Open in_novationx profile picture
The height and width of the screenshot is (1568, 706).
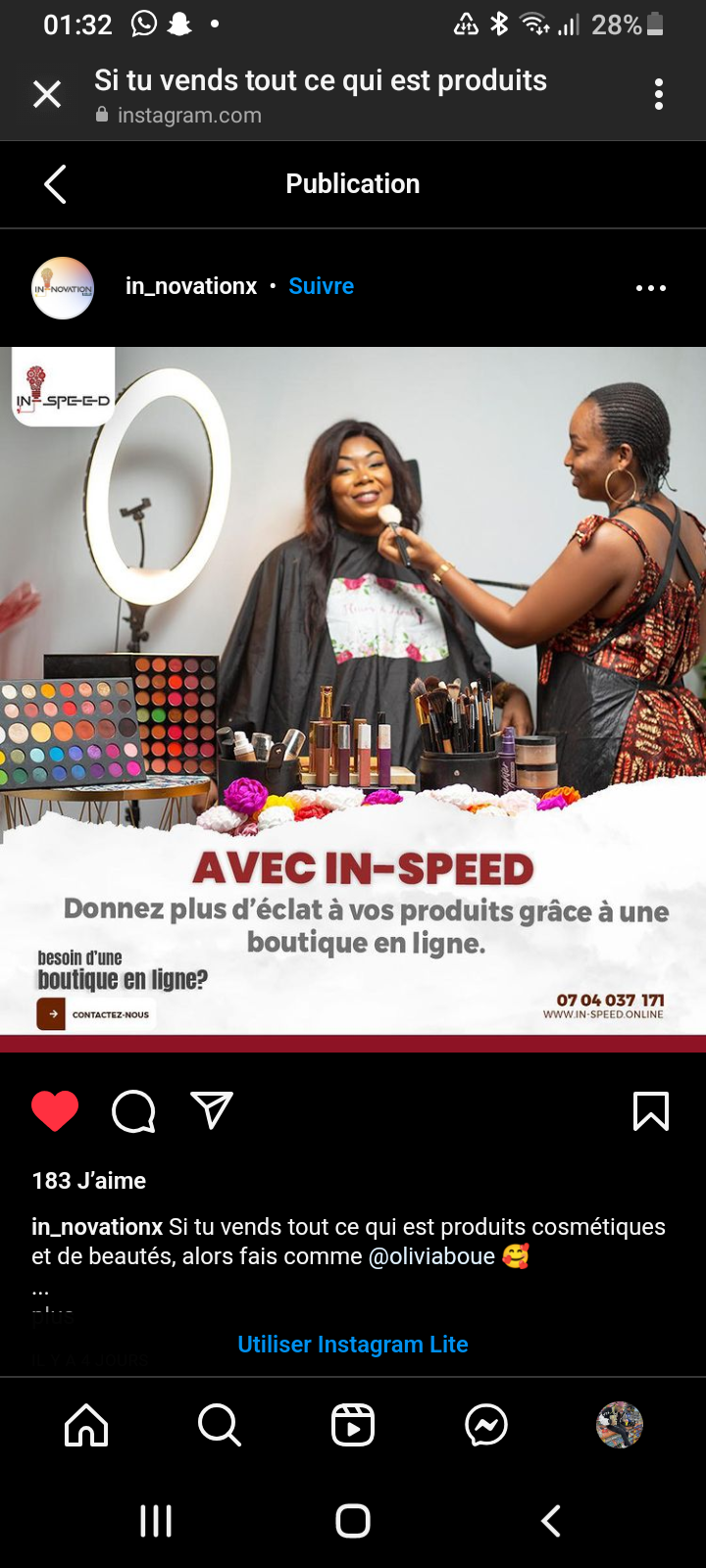(x=63, y=288)
